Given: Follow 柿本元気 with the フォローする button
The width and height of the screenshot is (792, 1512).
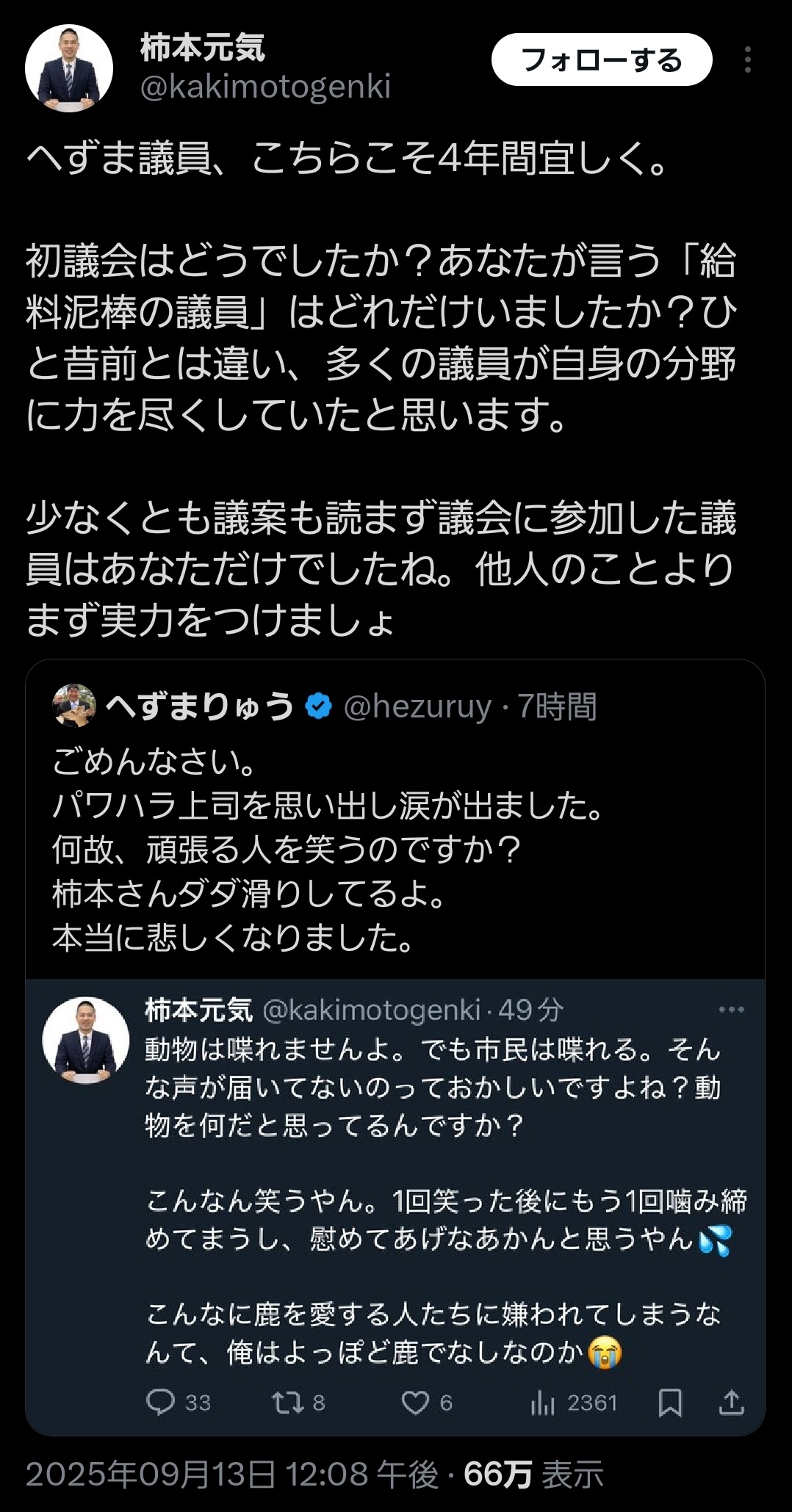Looking at the screenshot, I should [x=602, y=59].
